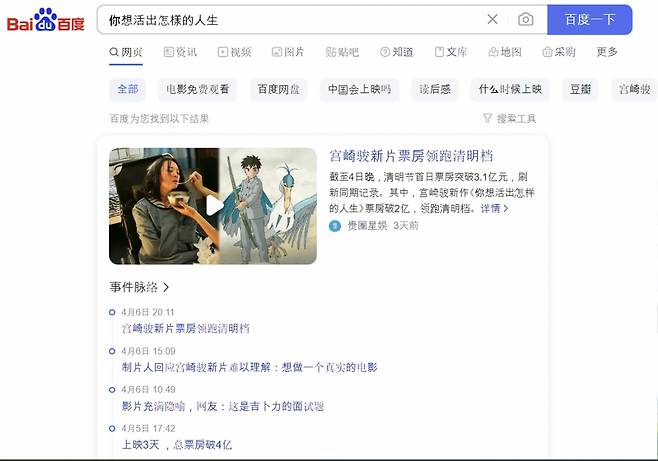Open 上映3天，总票房破4亿 timeline link
The height and width of the screenshot is (461, 658).
[177, 444]
